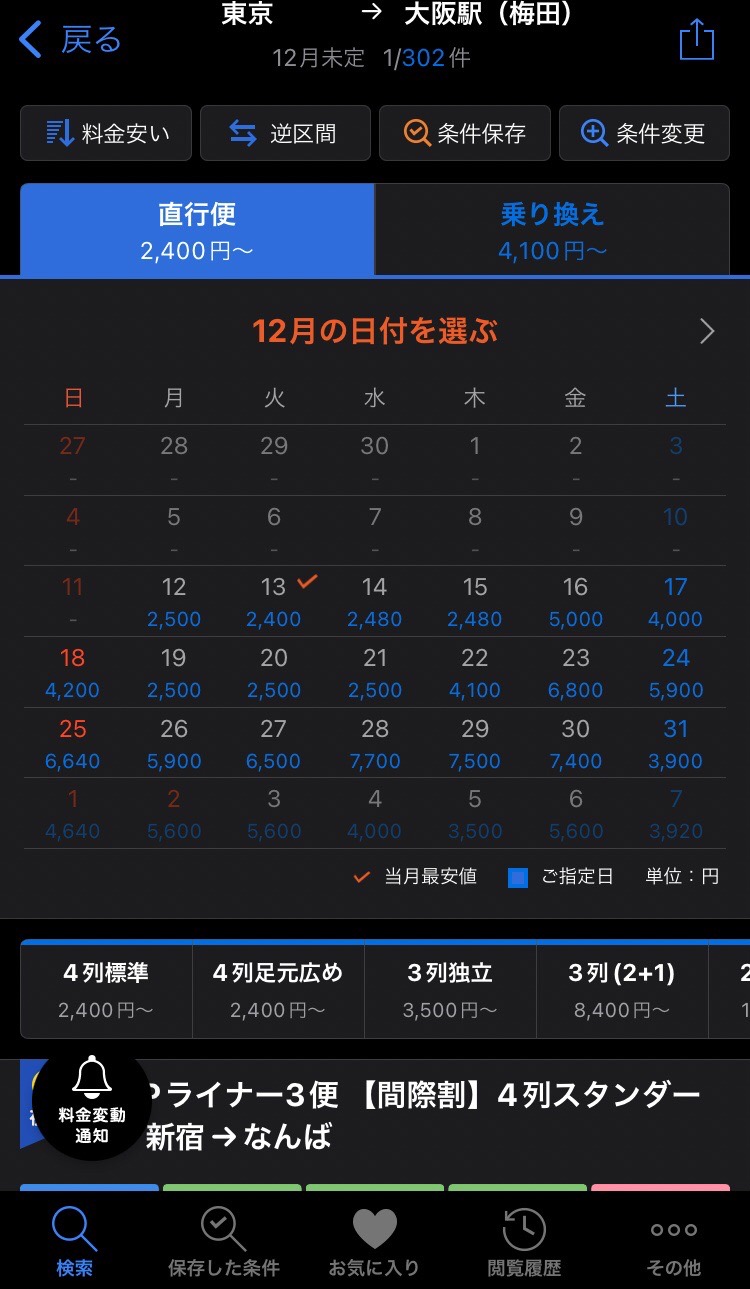
Task: Open 条件変更 to change conditions
Action: point(643,133)
